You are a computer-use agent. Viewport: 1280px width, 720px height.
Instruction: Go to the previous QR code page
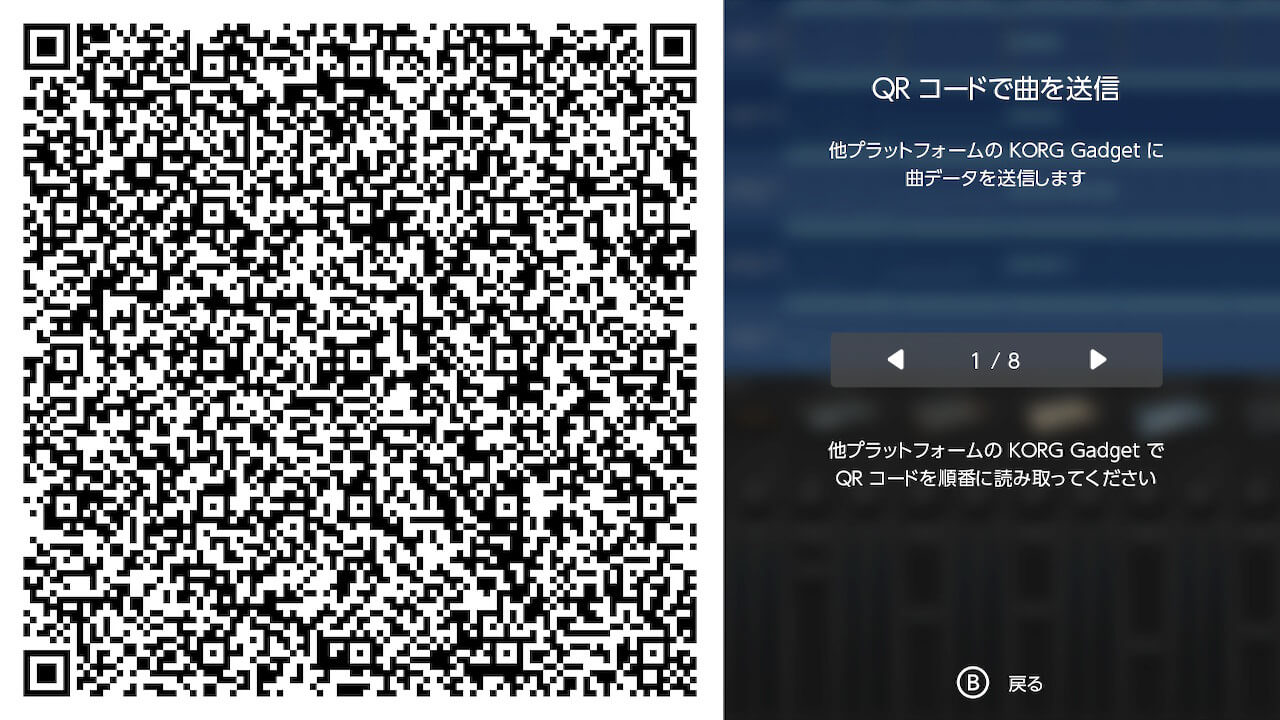[895, 360]
